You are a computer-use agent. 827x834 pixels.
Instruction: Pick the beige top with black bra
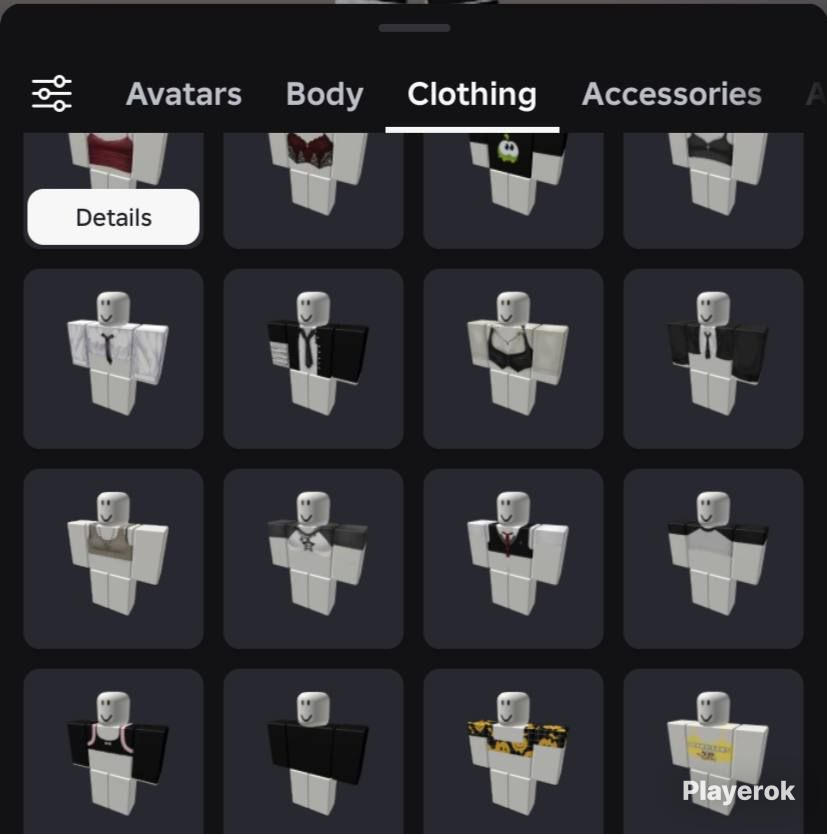(513, 358)
